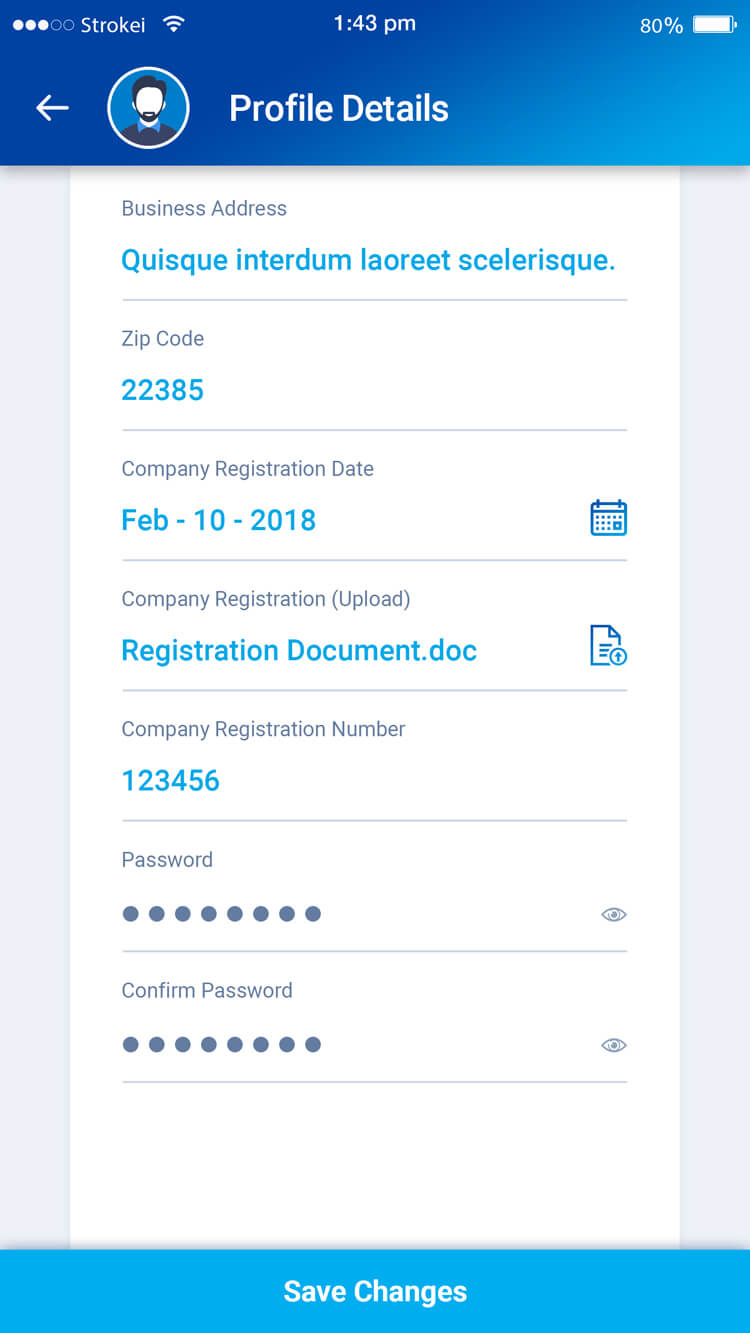The height and width of the screenshot is (1333, 750).
Task: Go back using the arrow icon
Action: point(52,108)
